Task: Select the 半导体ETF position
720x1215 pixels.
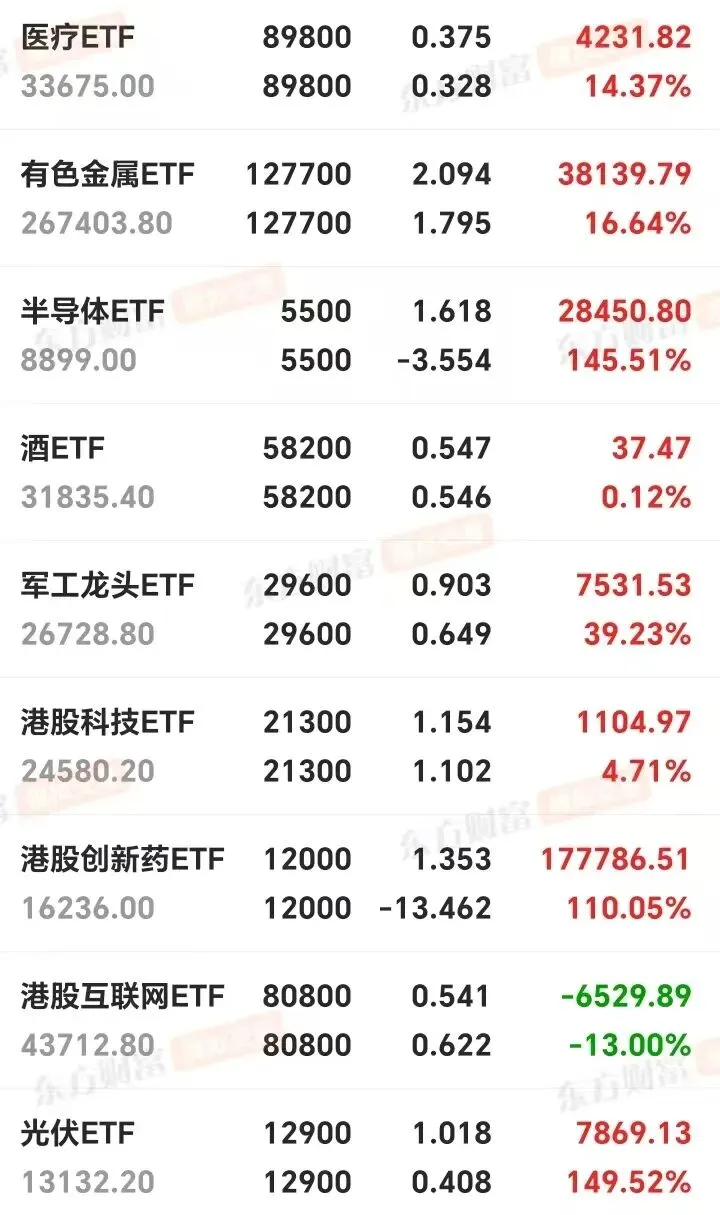Action: pos(360,335)
